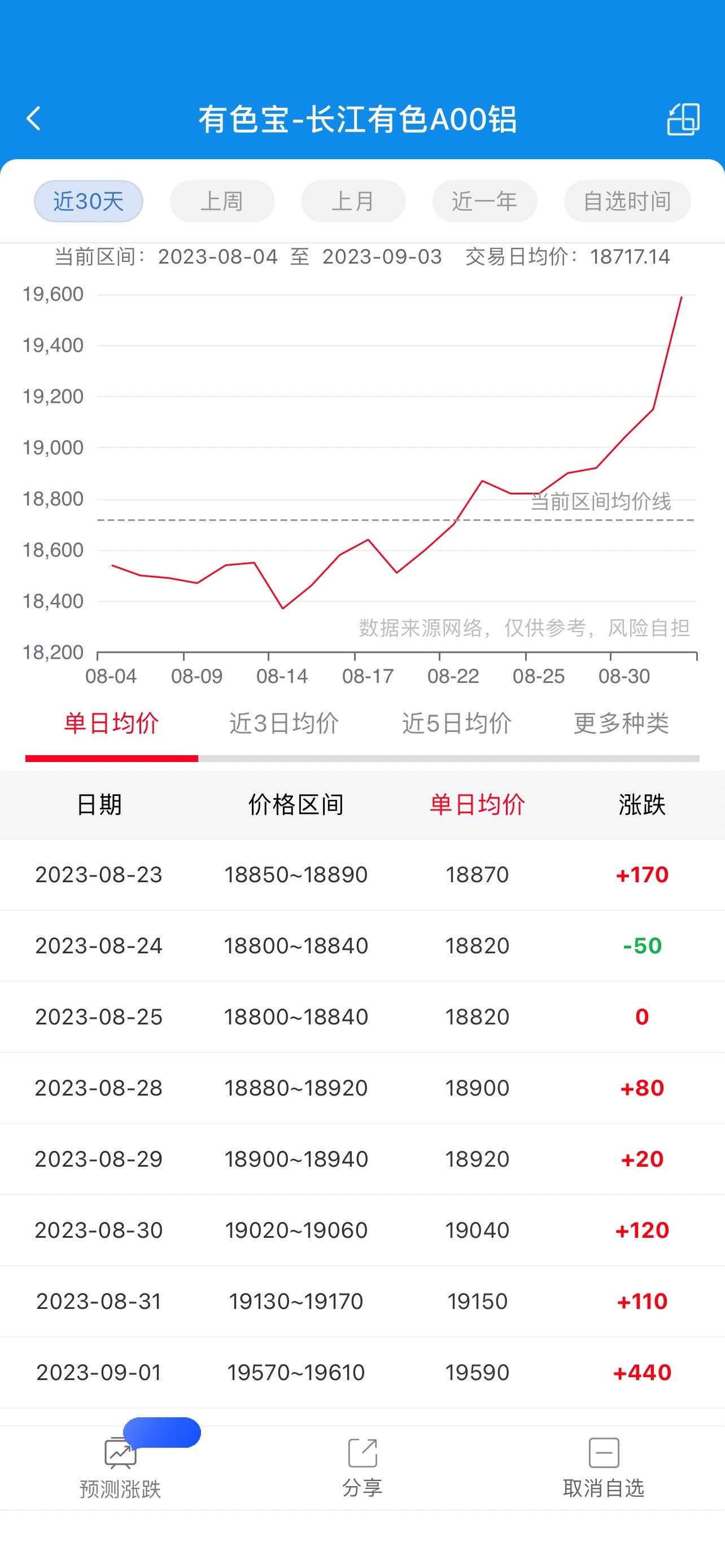The image size is (725, 1568).
Task: Open 自选时间 custom date picker
Action: point(627,202)
